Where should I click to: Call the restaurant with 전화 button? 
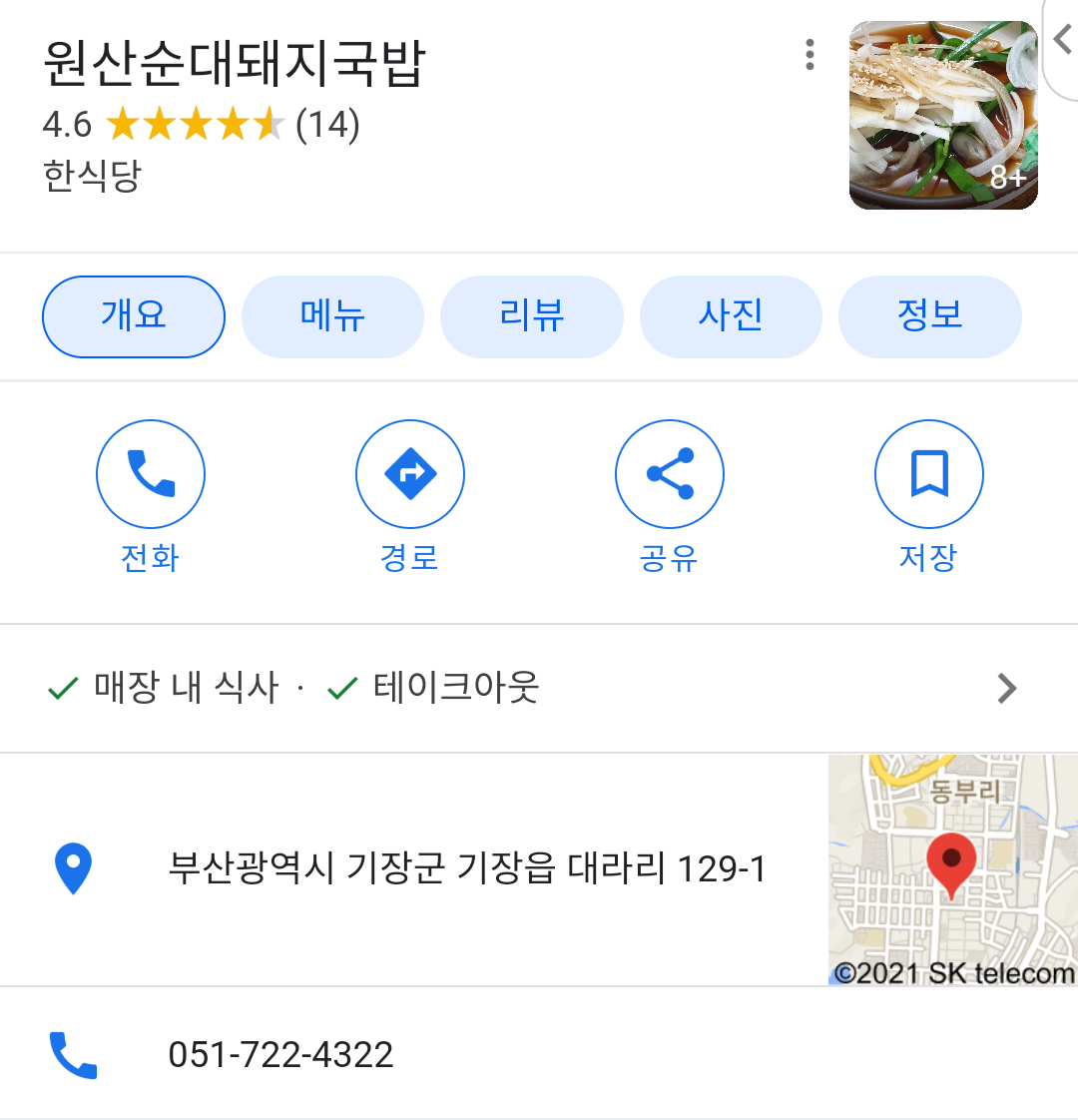[151, 474]
